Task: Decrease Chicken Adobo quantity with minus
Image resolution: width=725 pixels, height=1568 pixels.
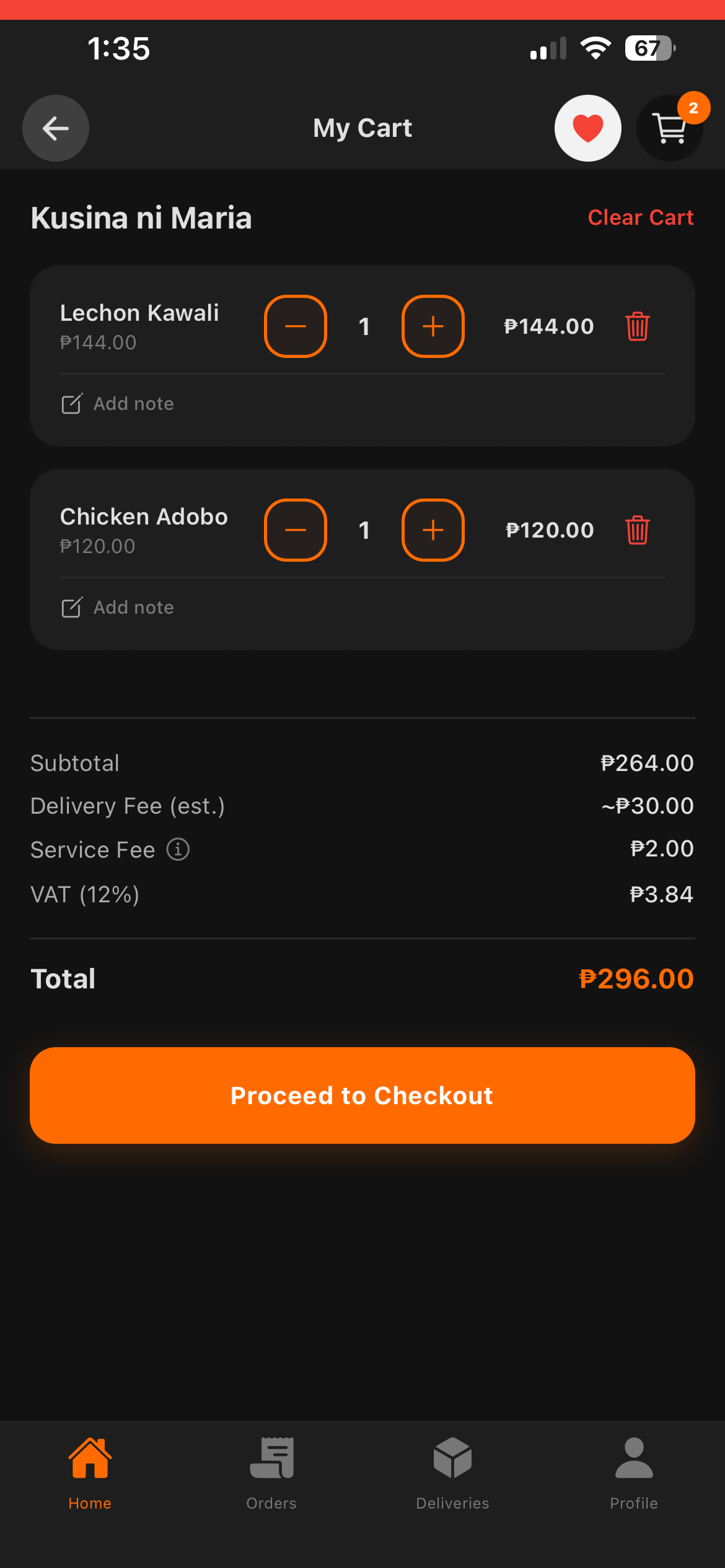Action: [x=296, y=530]
